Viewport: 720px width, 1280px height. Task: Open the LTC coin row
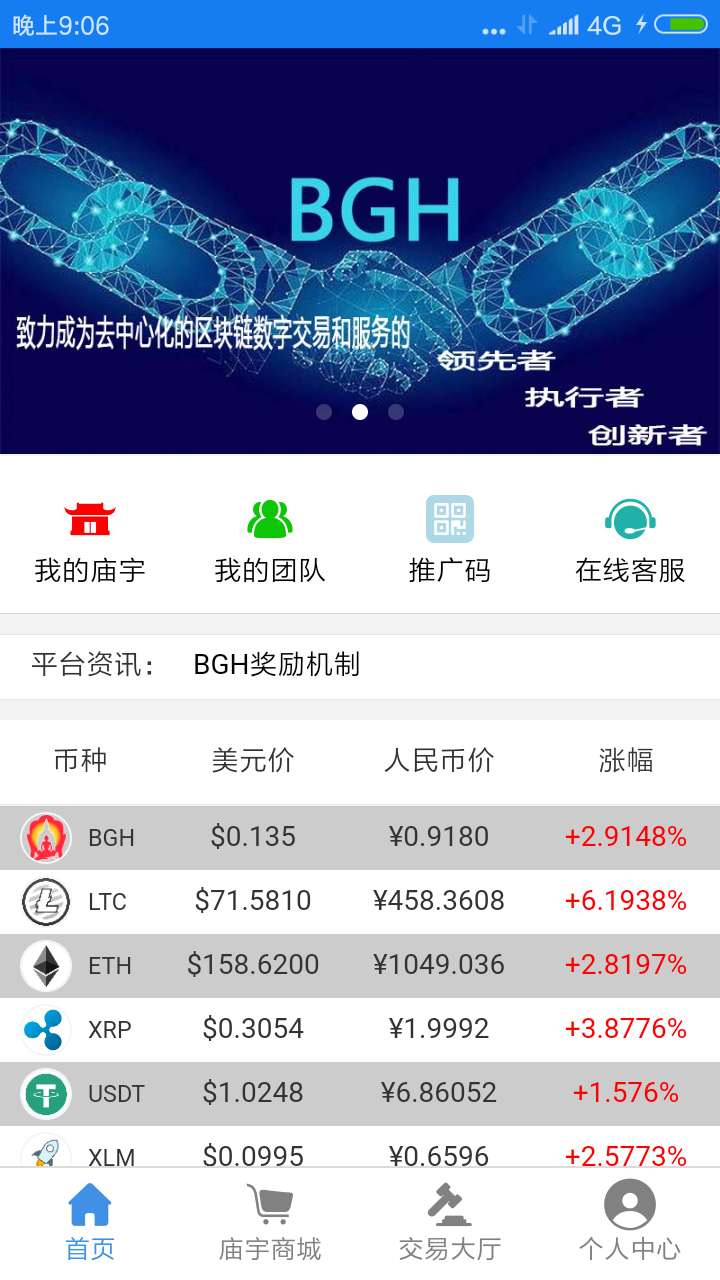360,901
